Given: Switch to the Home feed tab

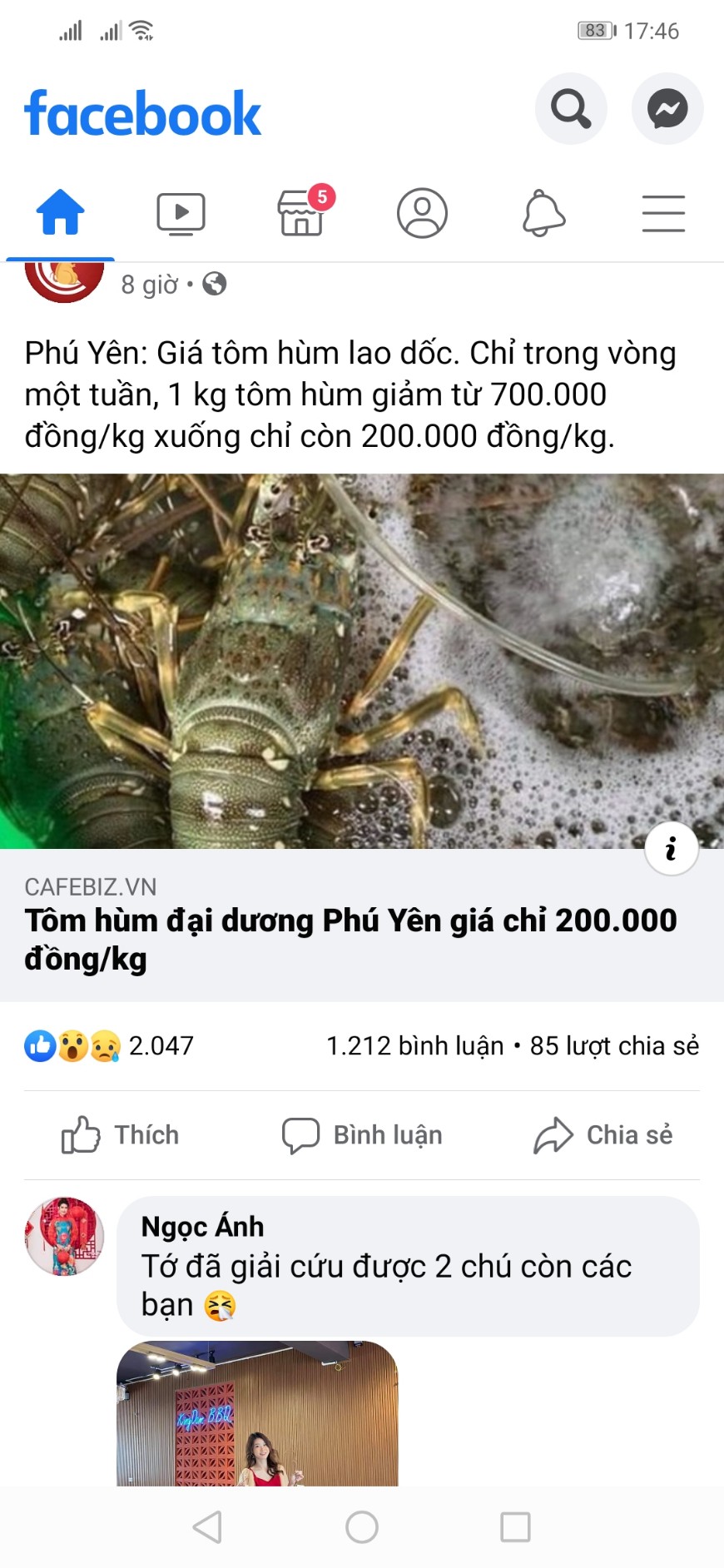Looking at the screenshot, I should (x=61, y=213).
